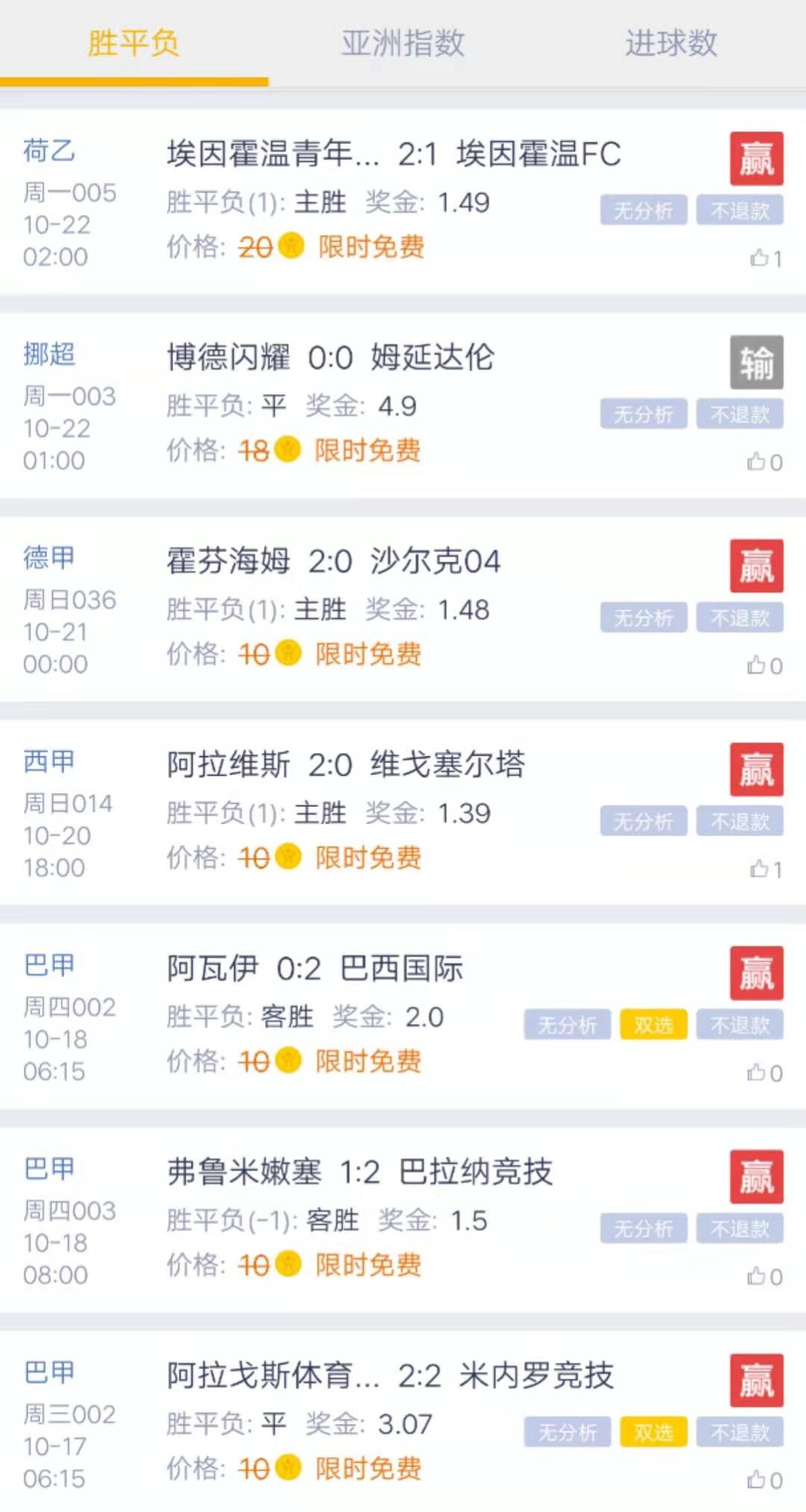Select the 胜平负 tab
Screen dimensions: 806x1512
[134, 43]
